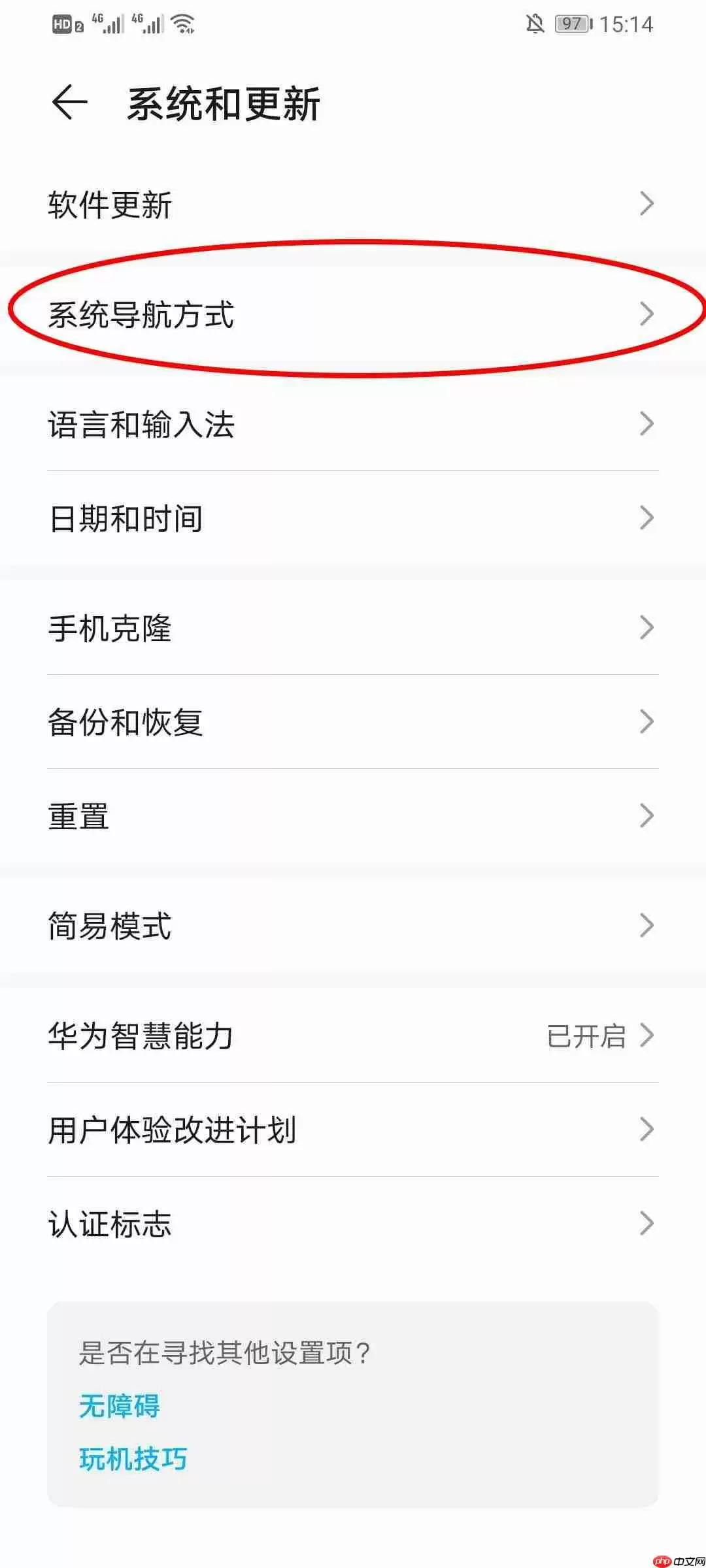Tap the battery indicator showing 97
Screen dimensions: 706x1568
[x=571, y=24]
